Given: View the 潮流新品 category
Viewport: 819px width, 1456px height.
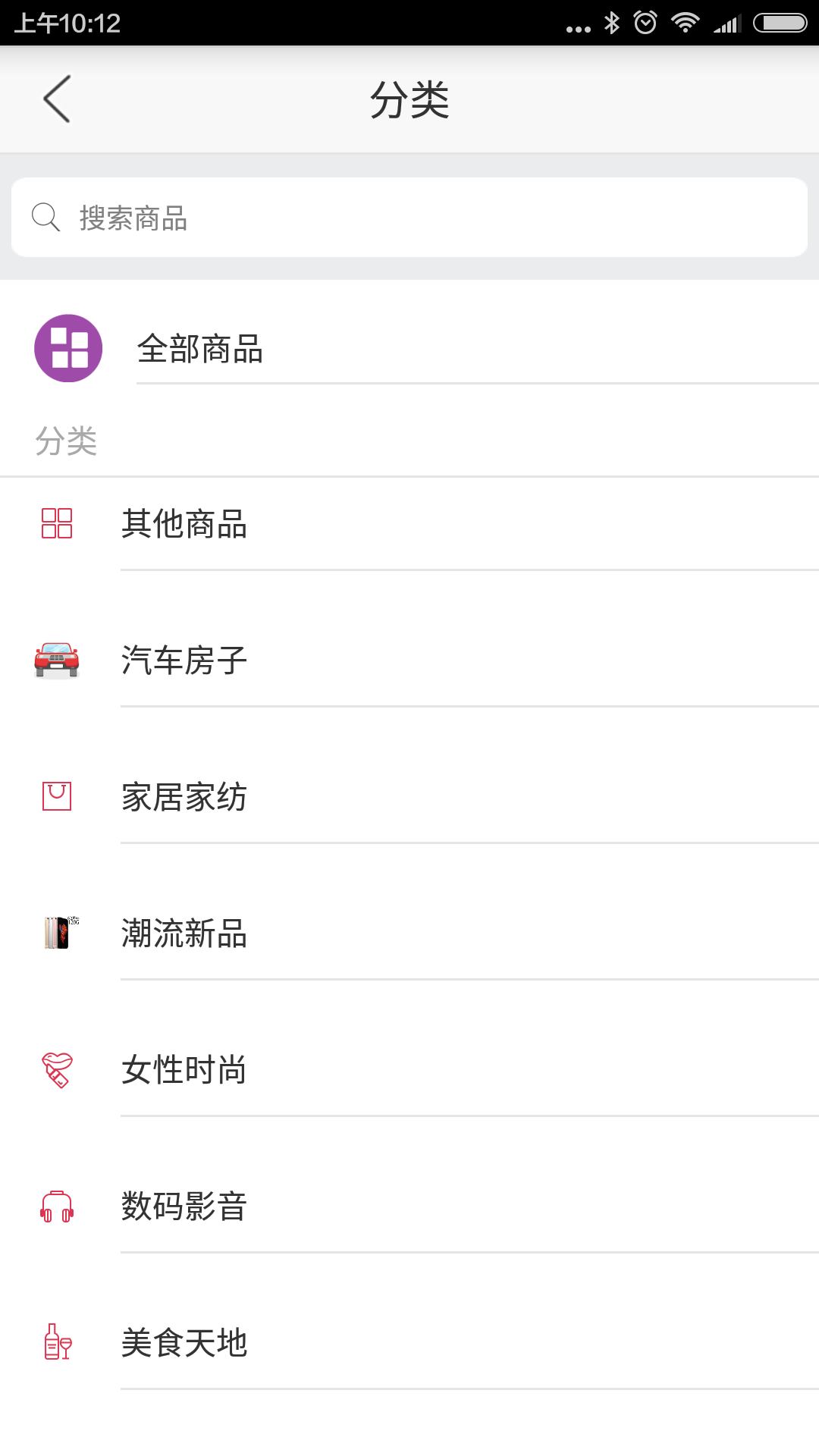Looking at the screenshot, I should coord(184,934).
